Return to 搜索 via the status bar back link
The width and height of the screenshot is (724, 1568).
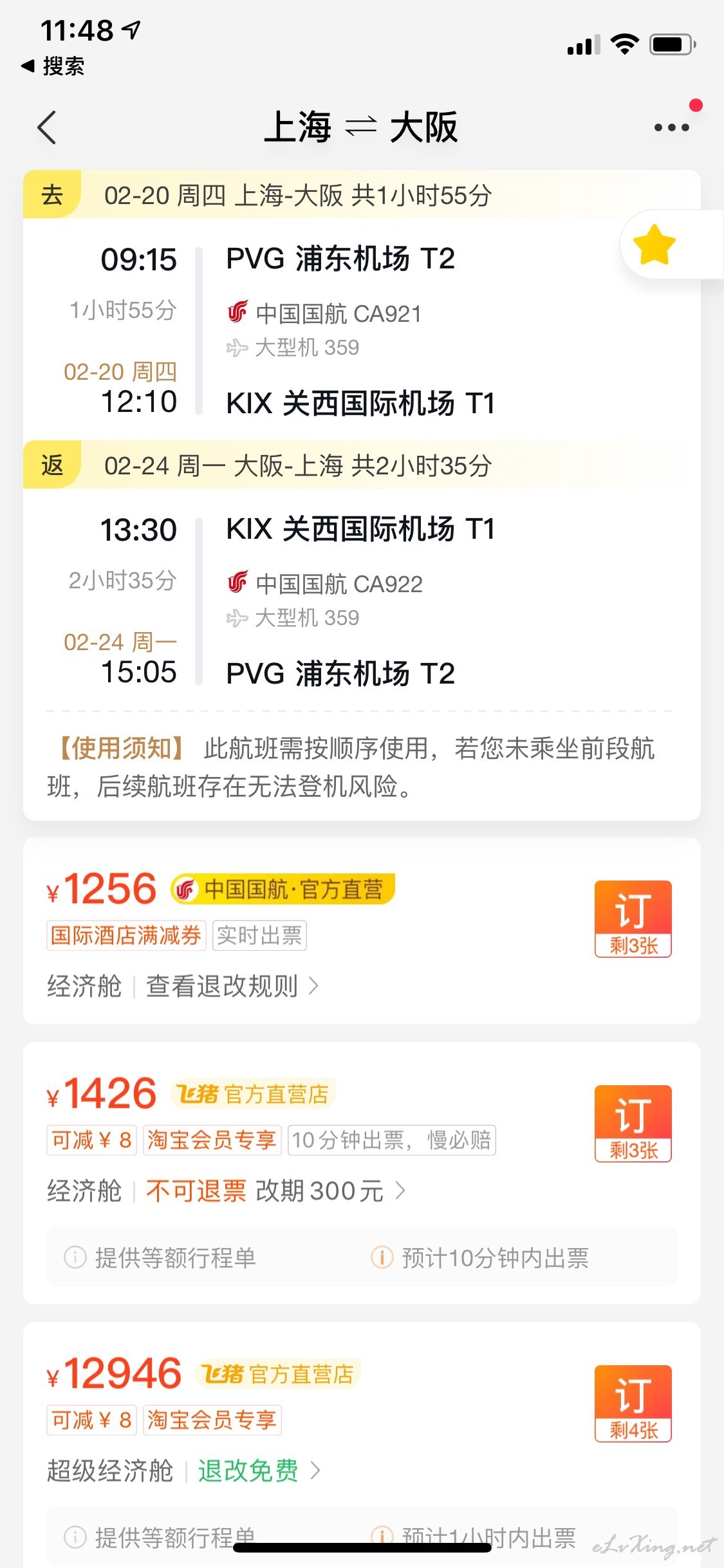[53, 66]
